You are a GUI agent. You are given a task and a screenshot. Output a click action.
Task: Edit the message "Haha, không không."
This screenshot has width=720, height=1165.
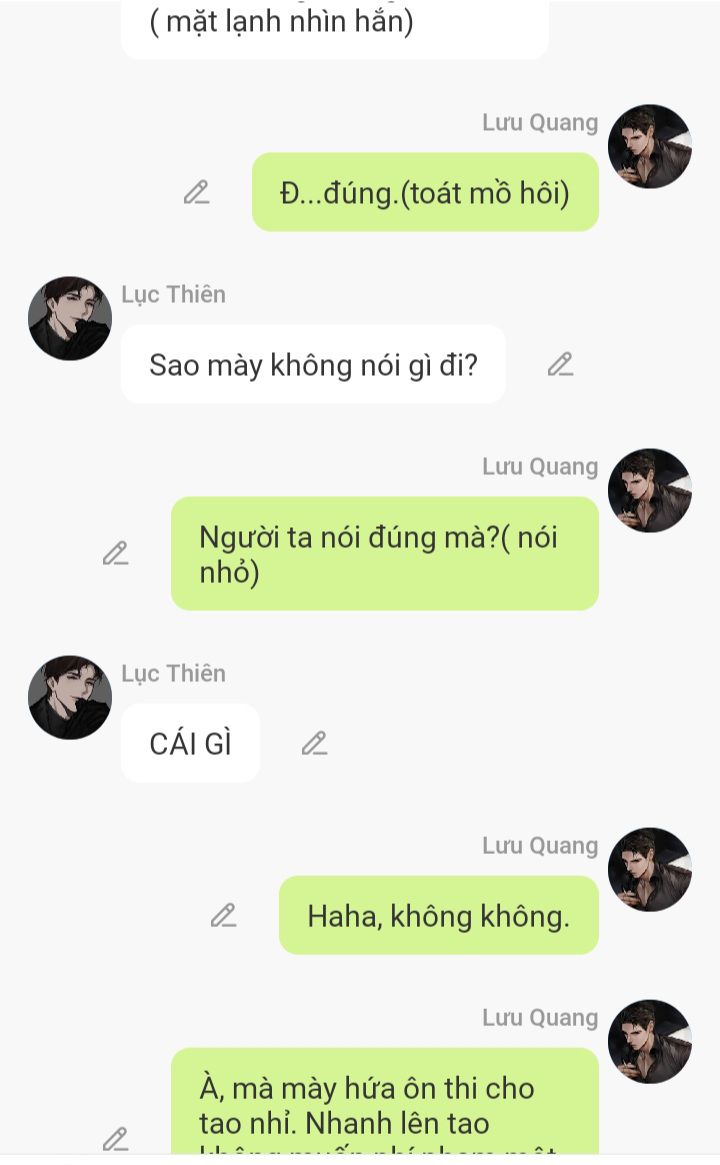point(223,915)
